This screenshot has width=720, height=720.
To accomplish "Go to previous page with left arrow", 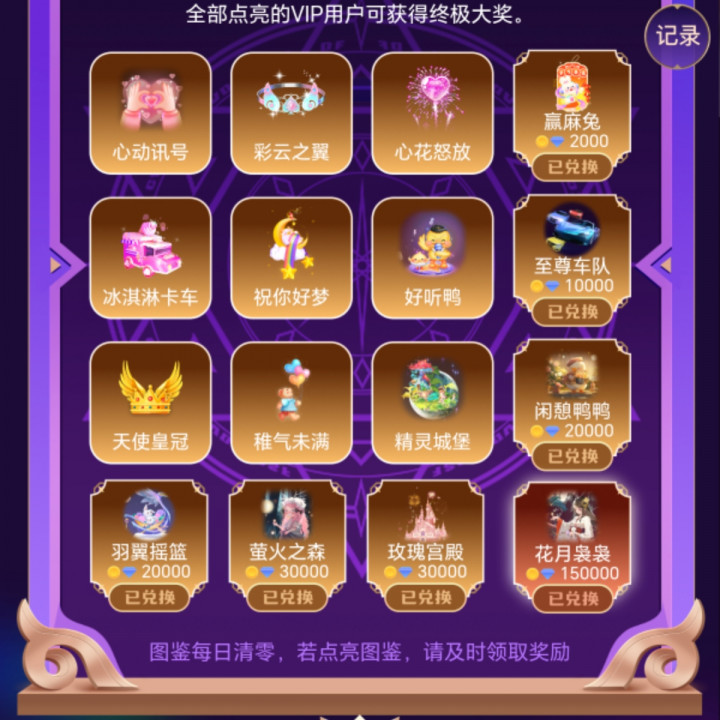I will click(56, 265).
